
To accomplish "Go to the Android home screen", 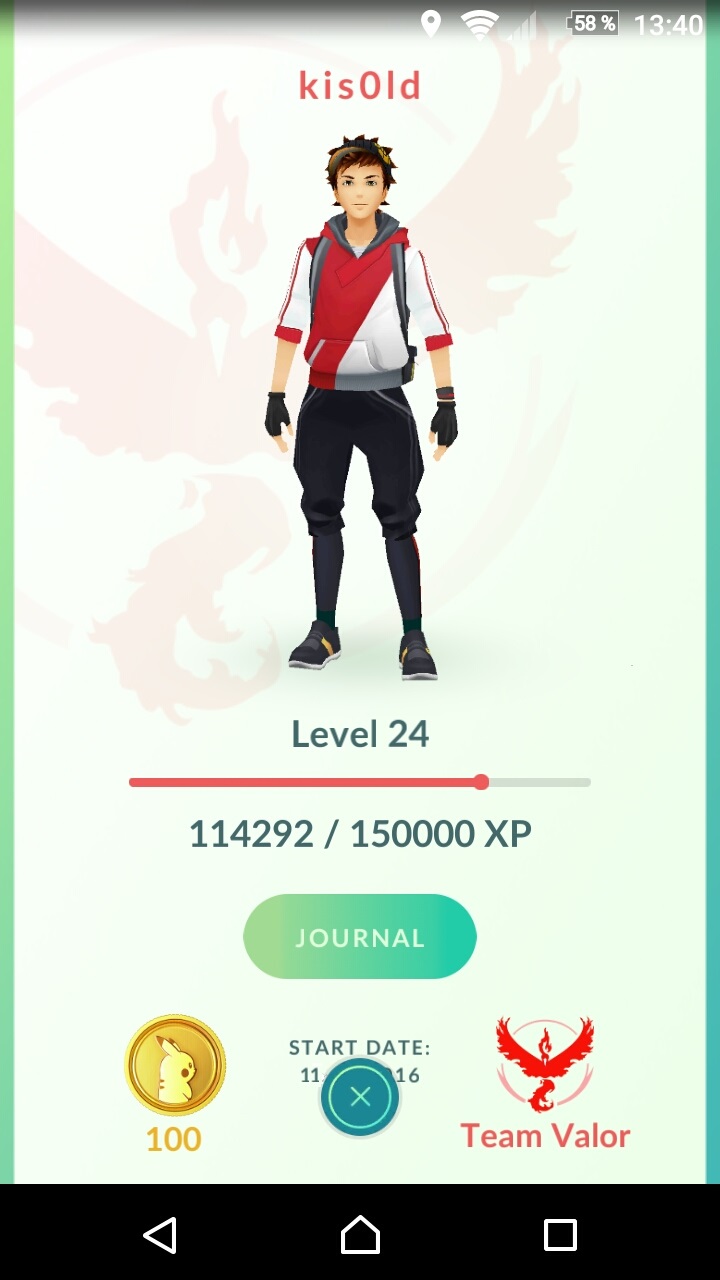I will coord(360,1234).
